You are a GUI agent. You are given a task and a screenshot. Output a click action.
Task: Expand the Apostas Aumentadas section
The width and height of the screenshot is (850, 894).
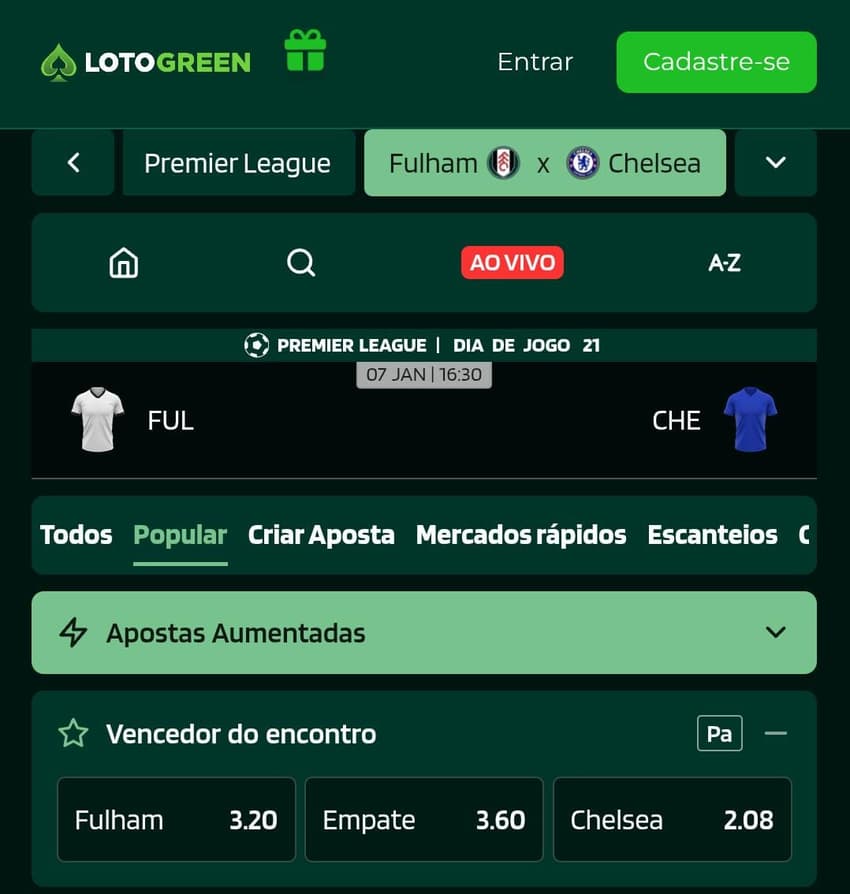pos(424,633)
